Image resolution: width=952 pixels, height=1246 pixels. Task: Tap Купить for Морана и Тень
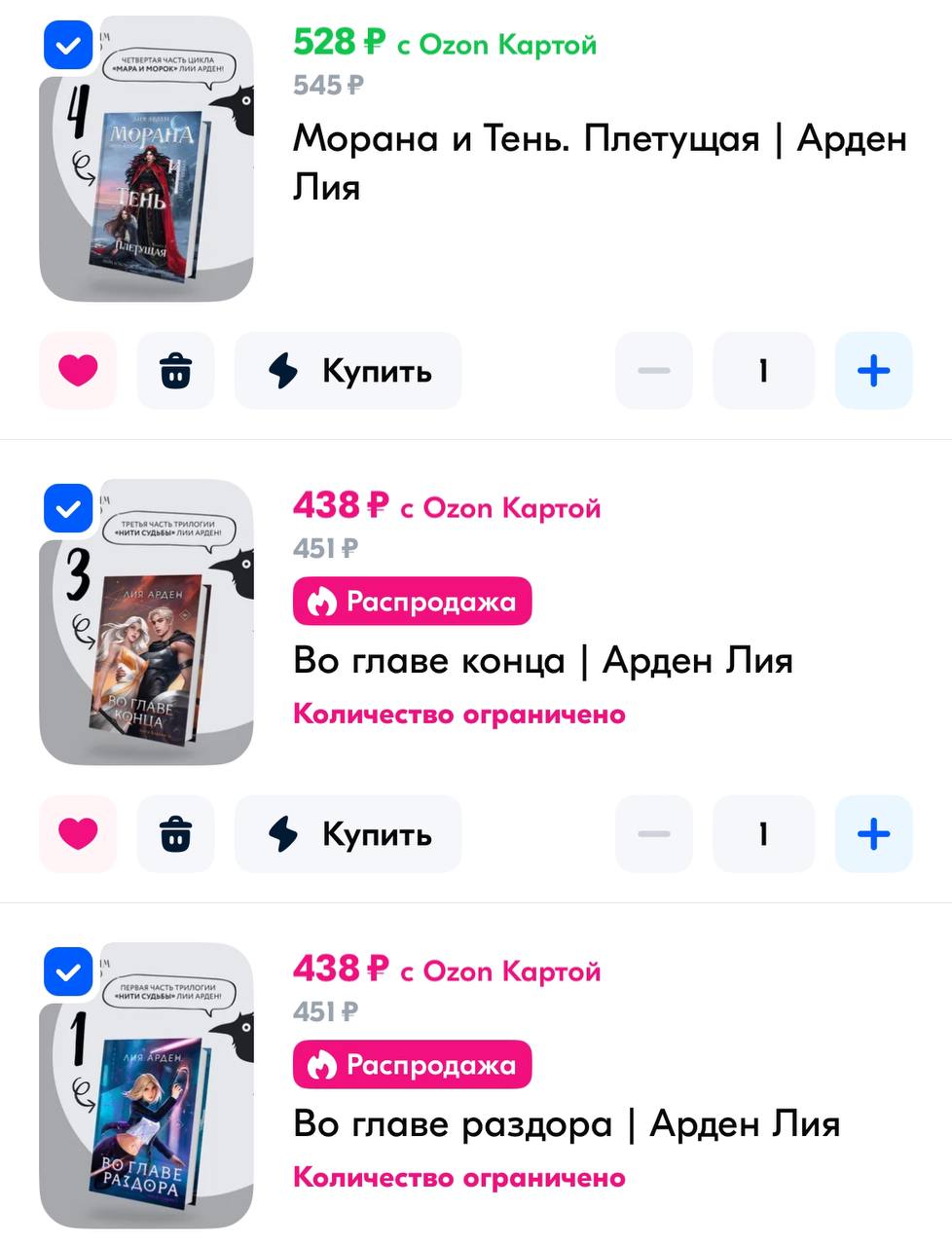click(x=348, y=371)
